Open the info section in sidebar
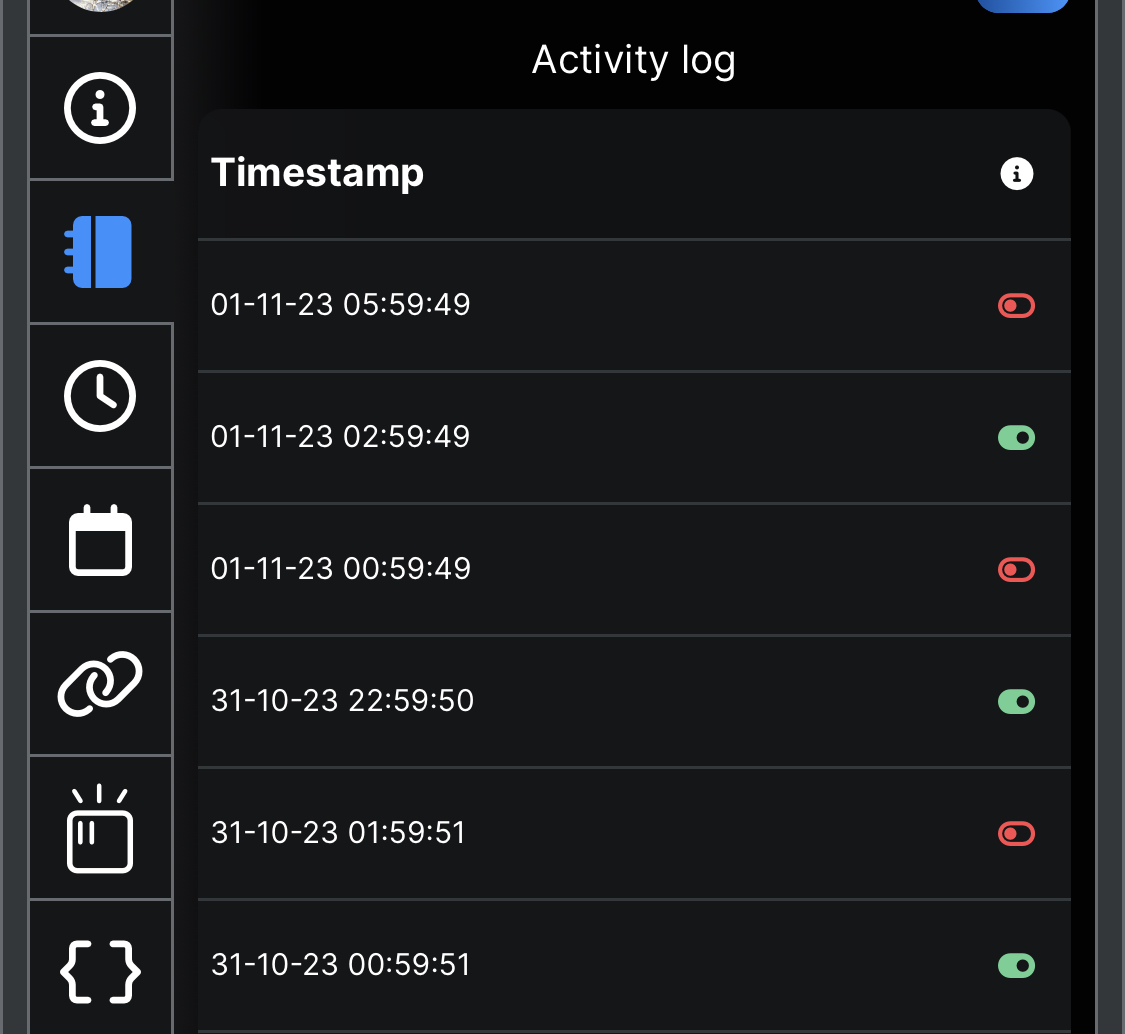This screenshot has width=1125, height=1034. point(100,108)
